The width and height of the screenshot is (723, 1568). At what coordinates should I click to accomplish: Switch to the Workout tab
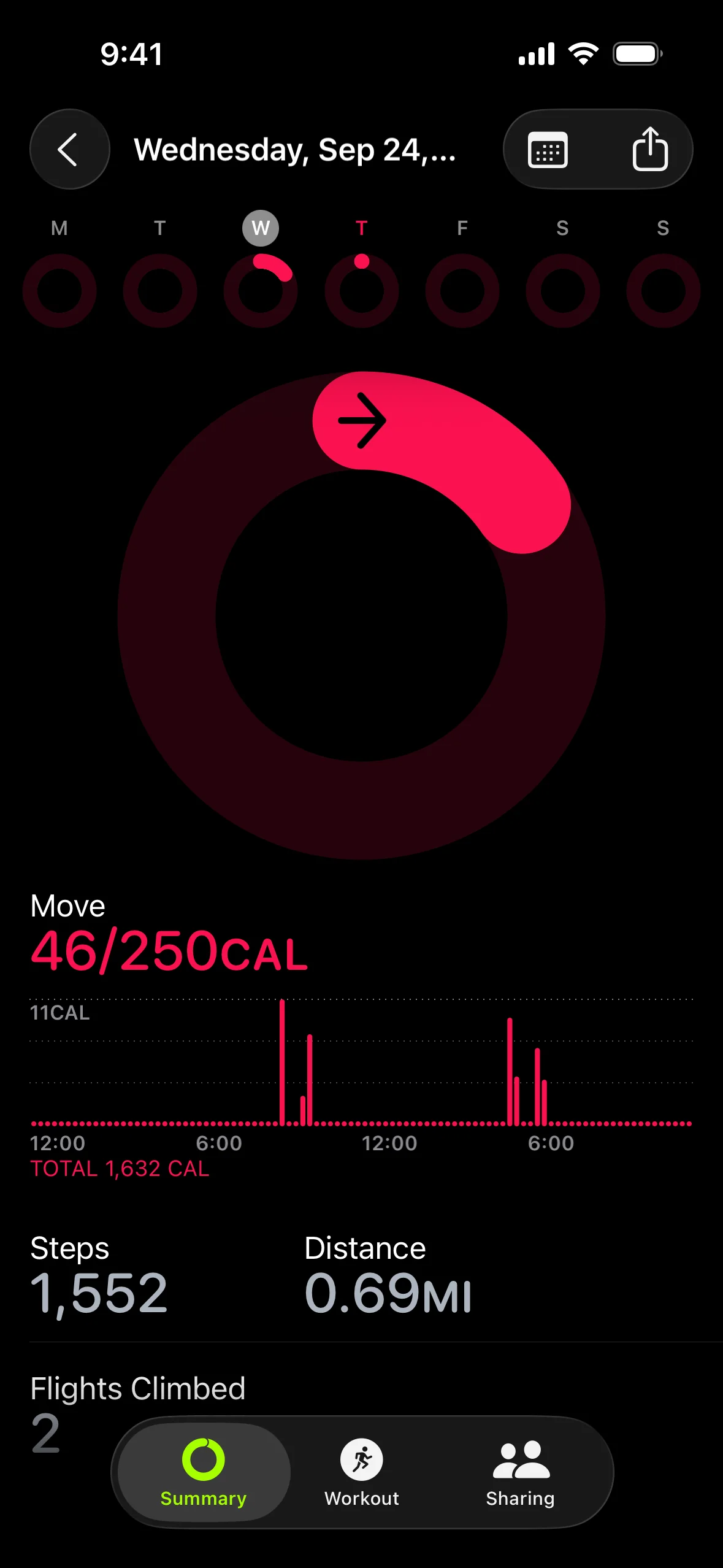(362, 1472)
